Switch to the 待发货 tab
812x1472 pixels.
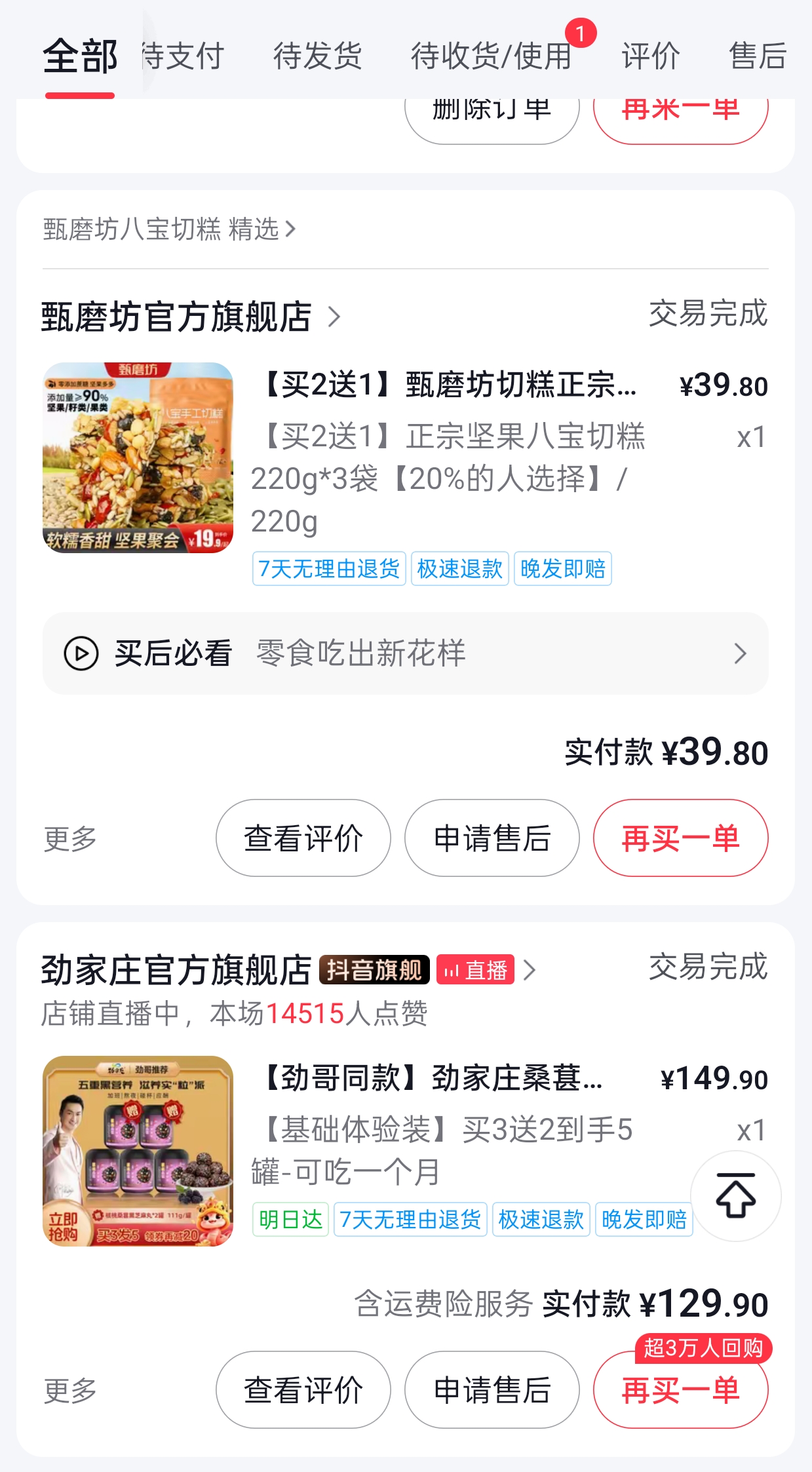click(318, 56)
